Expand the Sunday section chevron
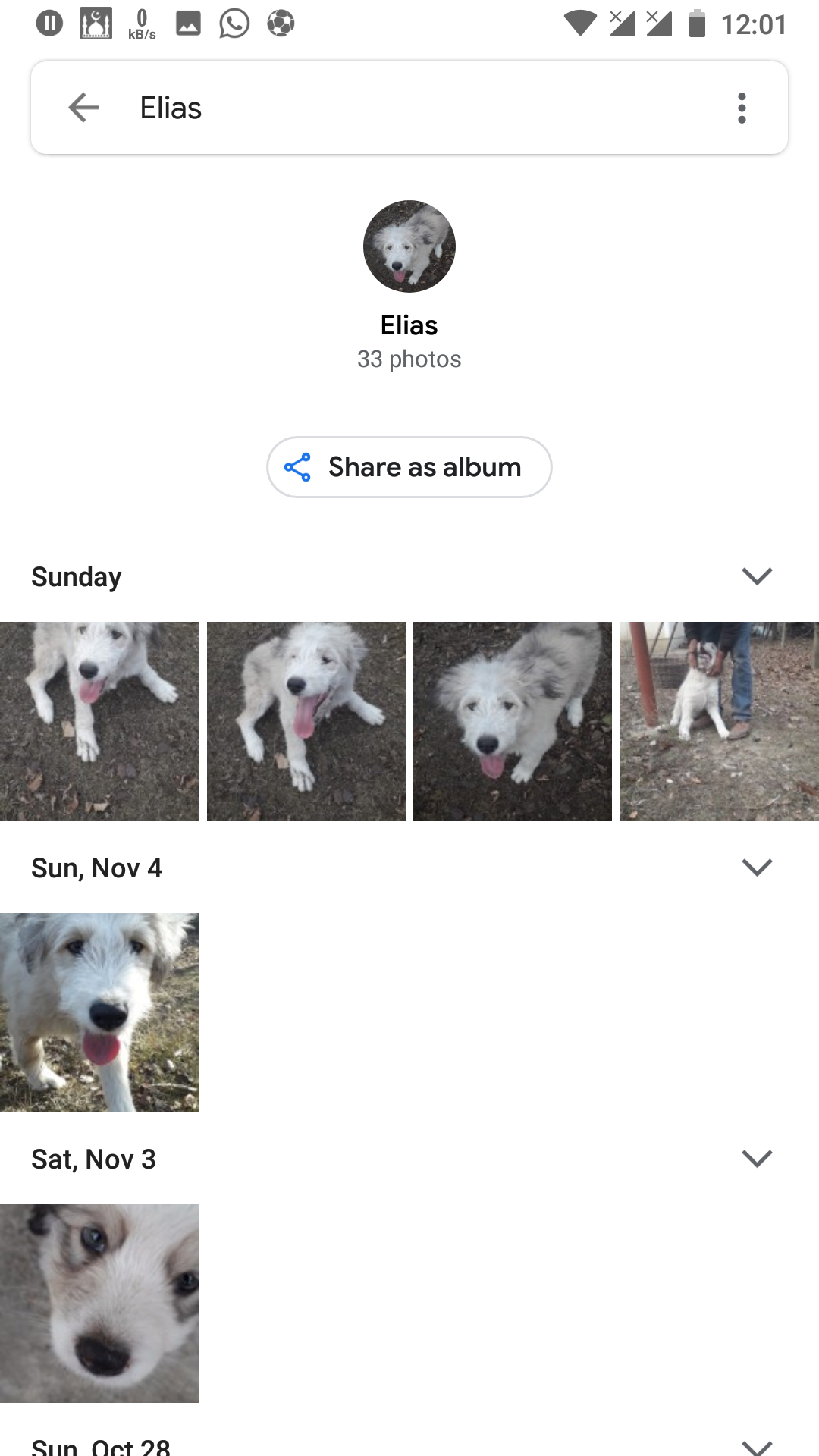The height and width of the screenshot is (1456, 819). (x=757, y=576)
